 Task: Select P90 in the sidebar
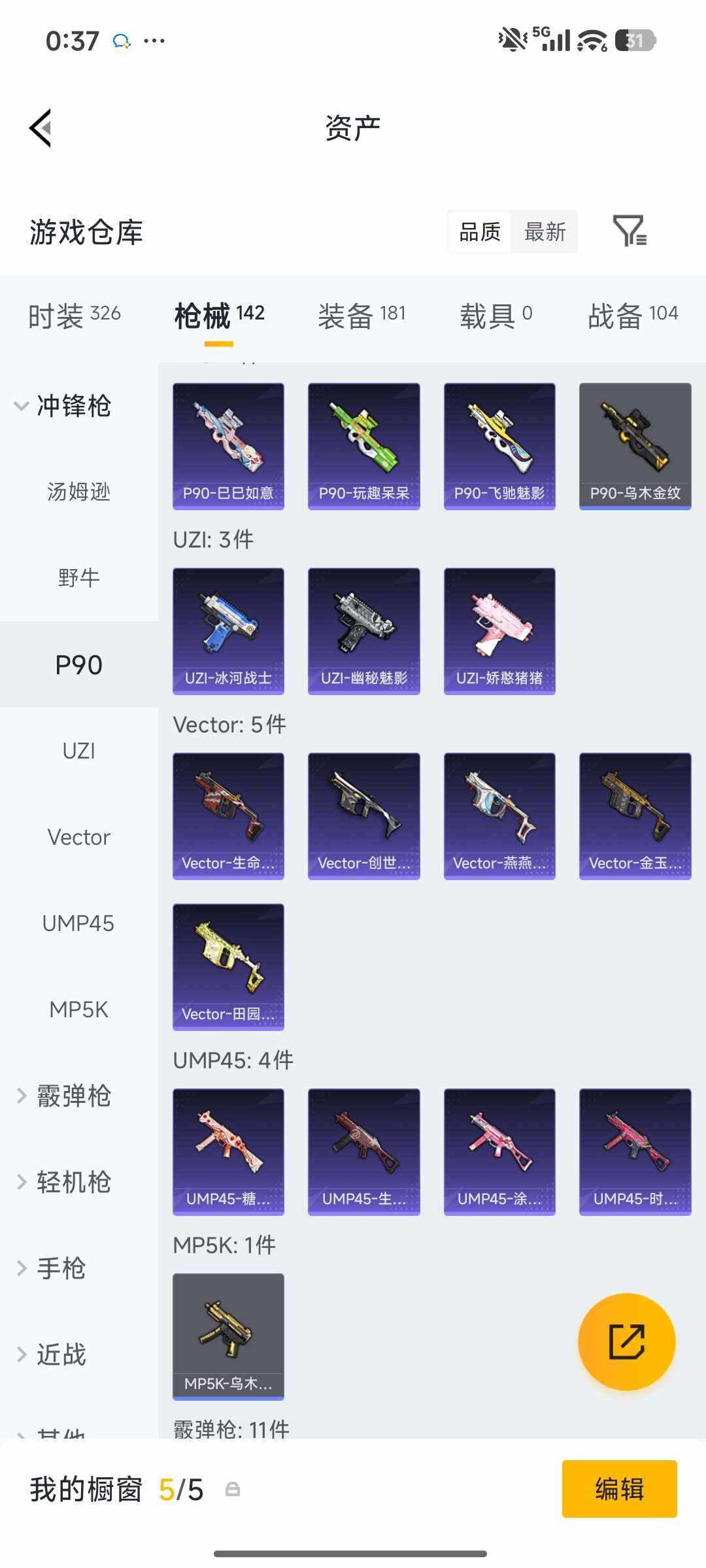78,664
